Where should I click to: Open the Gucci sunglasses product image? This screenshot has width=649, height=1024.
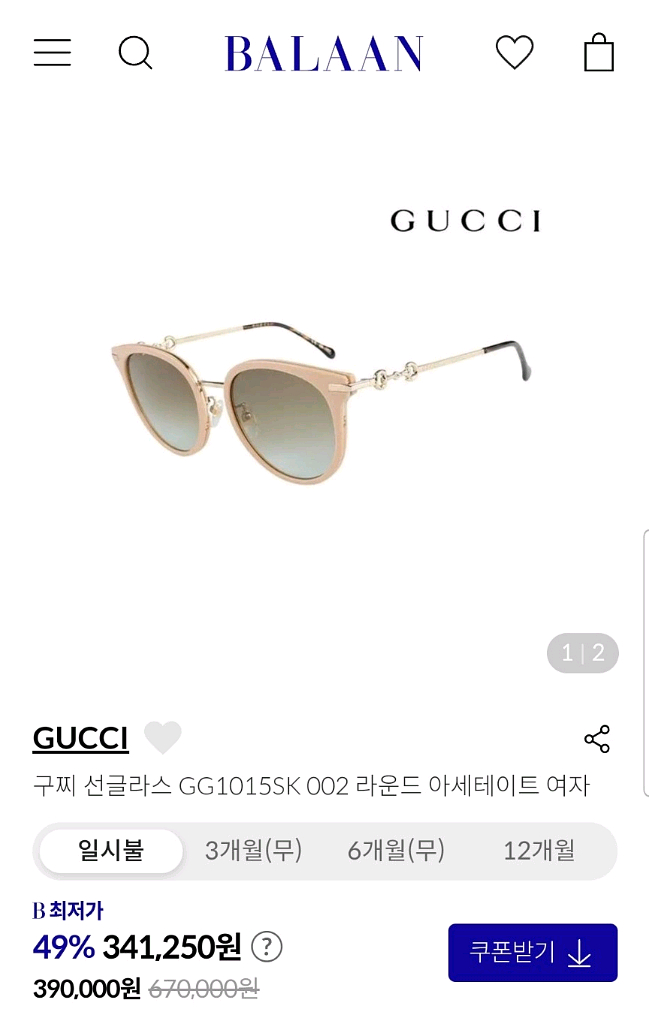320,400
